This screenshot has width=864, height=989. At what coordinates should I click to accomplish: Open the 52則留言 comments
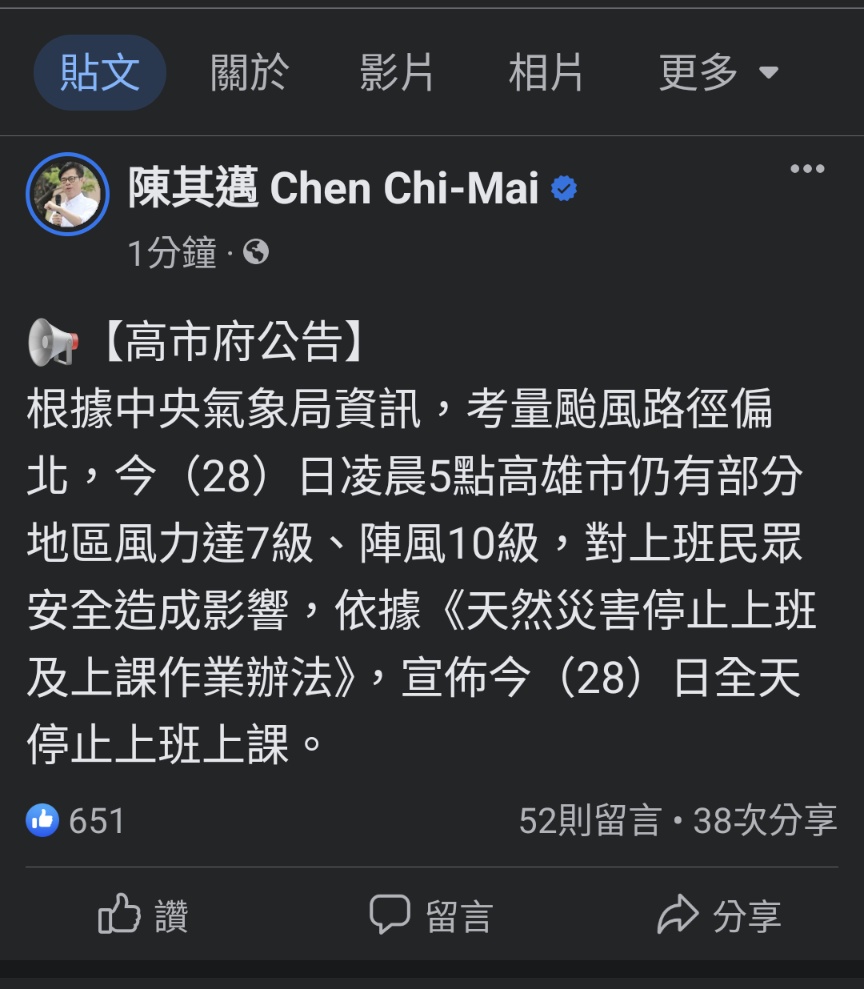coord(590,821)
